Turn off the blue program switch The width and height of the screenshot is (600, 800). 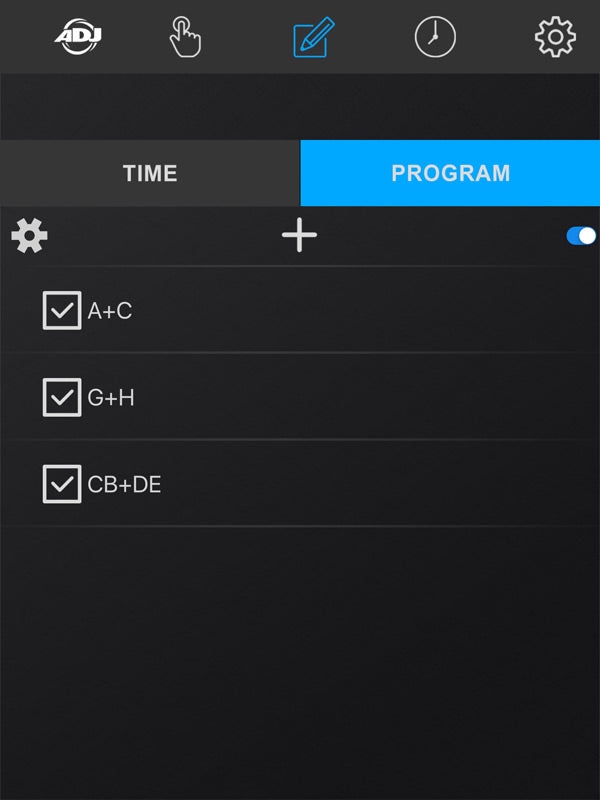(581, 236)
